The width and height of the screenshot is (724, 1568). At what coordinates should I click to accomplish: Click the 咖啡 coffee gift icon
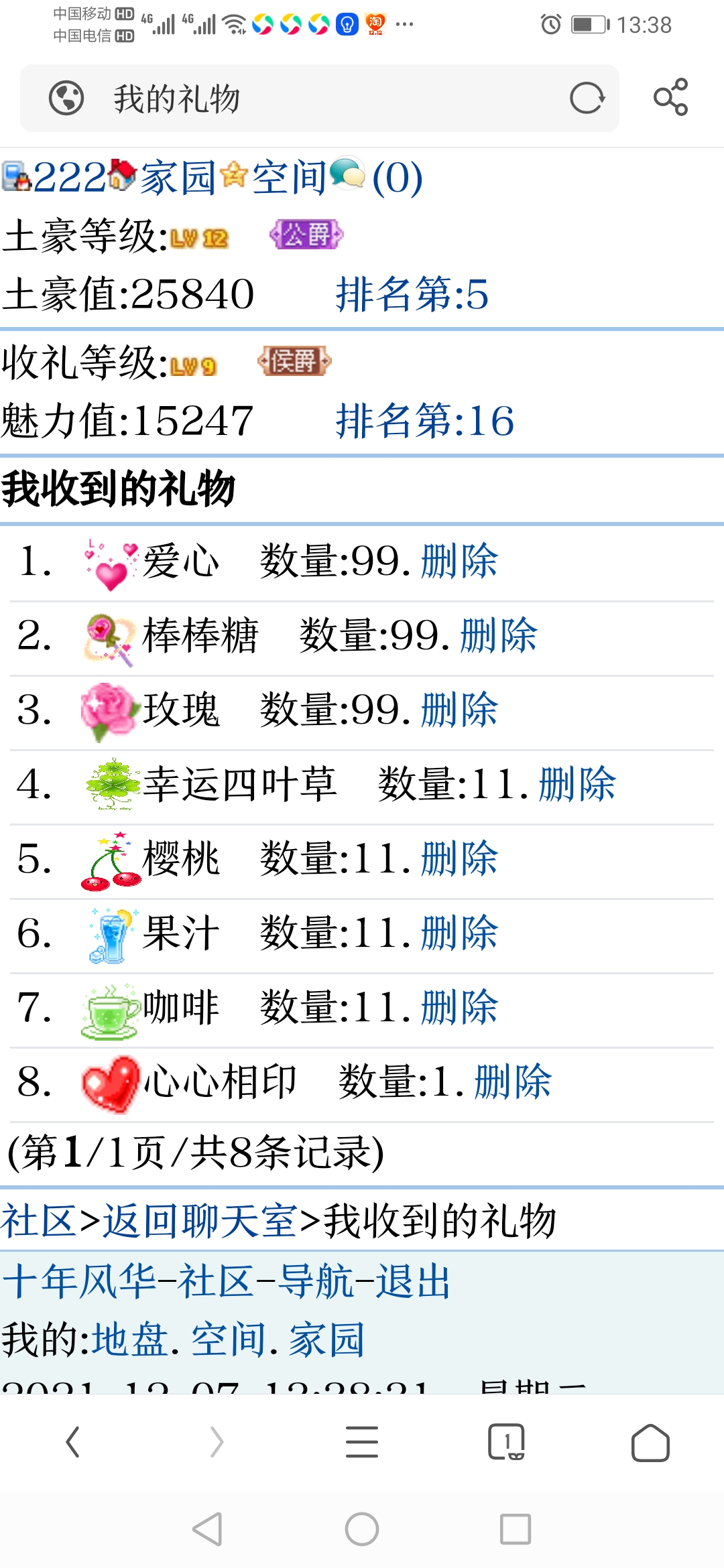107,1012
